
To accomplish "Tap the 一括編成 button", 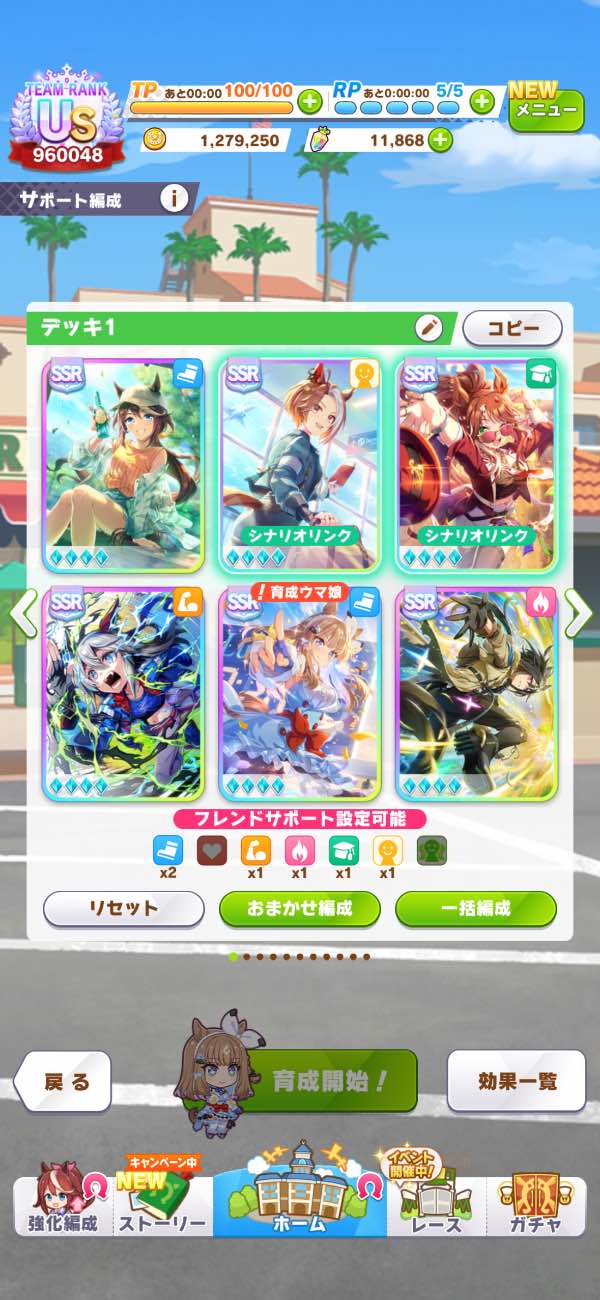I will (475, 909).
